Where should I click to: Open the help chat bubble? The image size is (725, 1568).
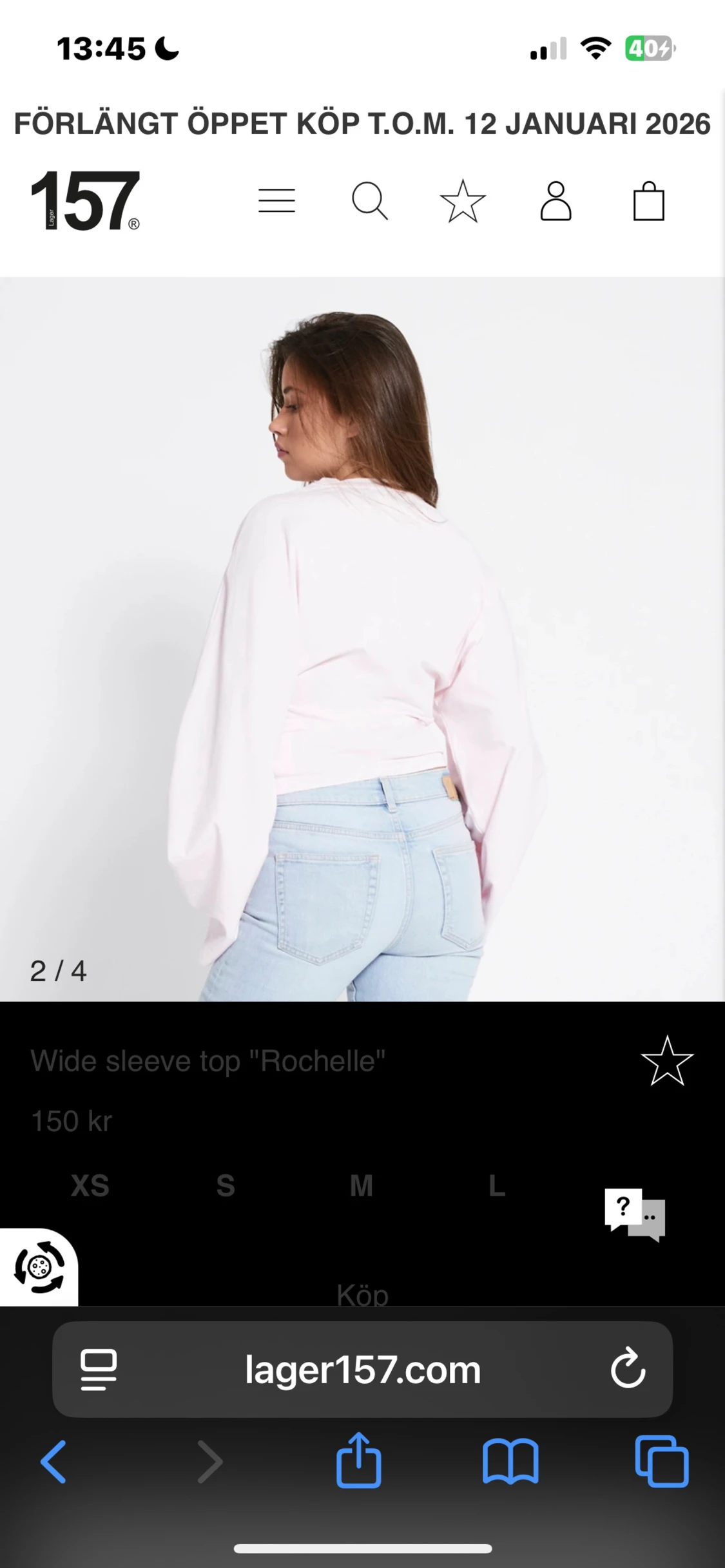tap(635, 1215)
